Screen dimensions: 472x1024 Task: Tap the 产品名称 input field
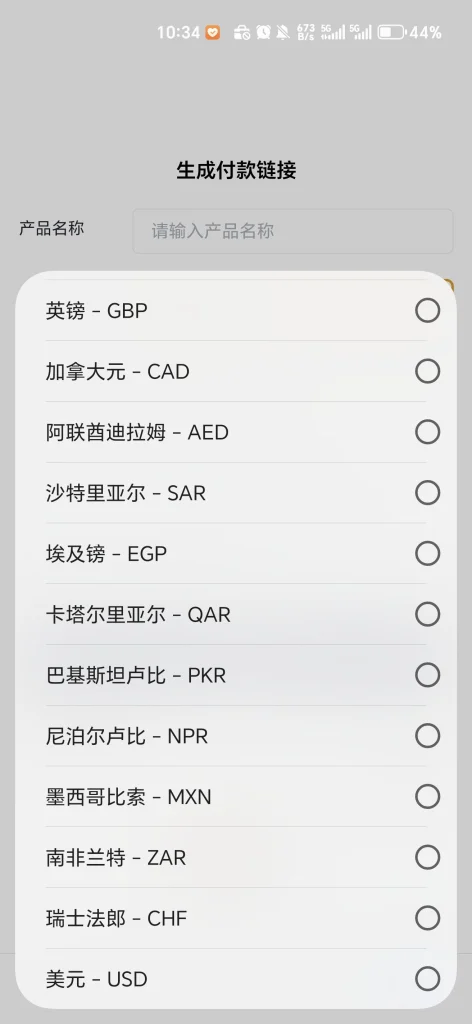[292, 231]
